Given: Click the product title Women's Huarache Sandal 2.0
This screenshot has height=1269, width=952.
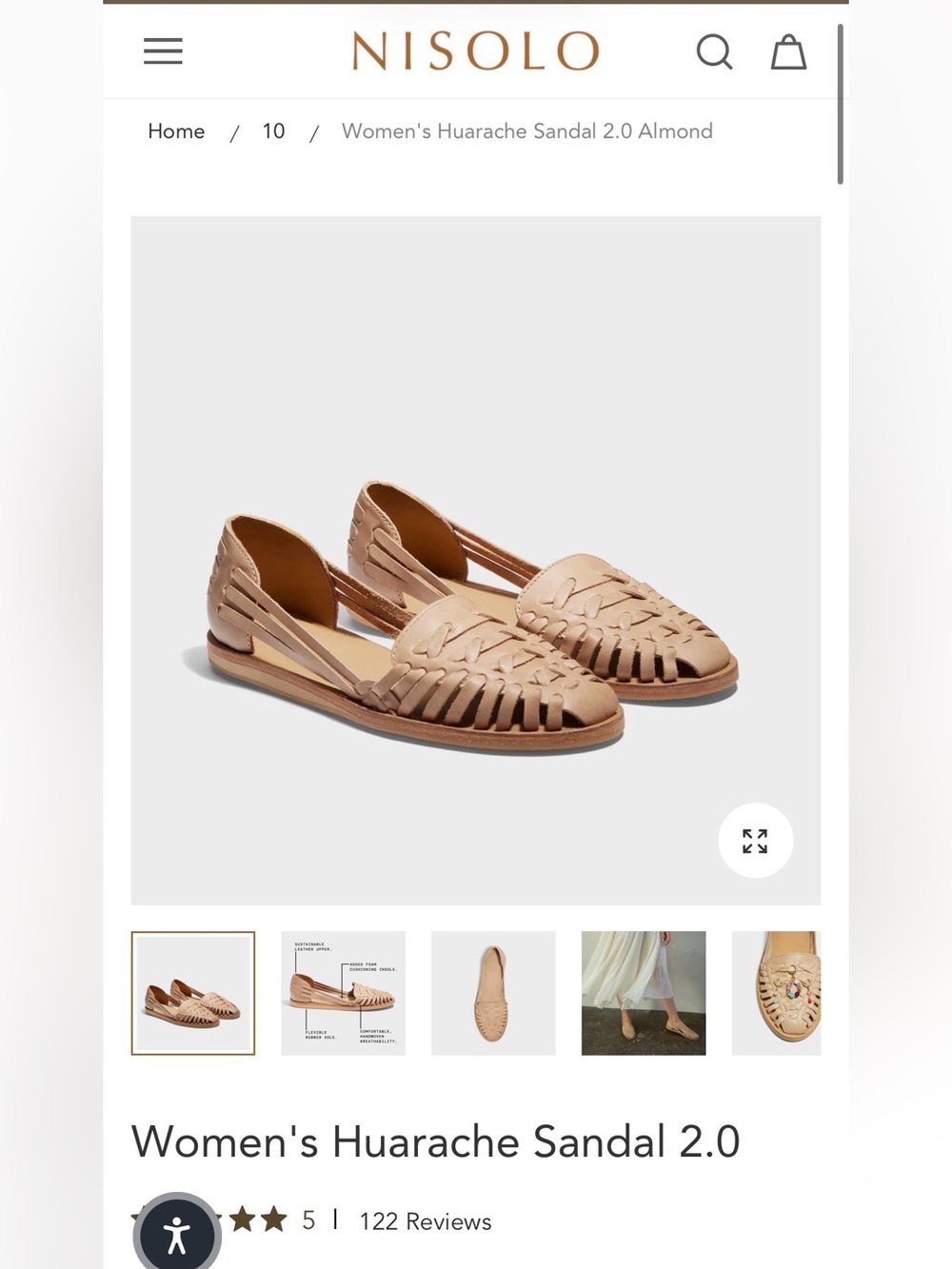Looking at the screenshot, I should pos(437,1140).
